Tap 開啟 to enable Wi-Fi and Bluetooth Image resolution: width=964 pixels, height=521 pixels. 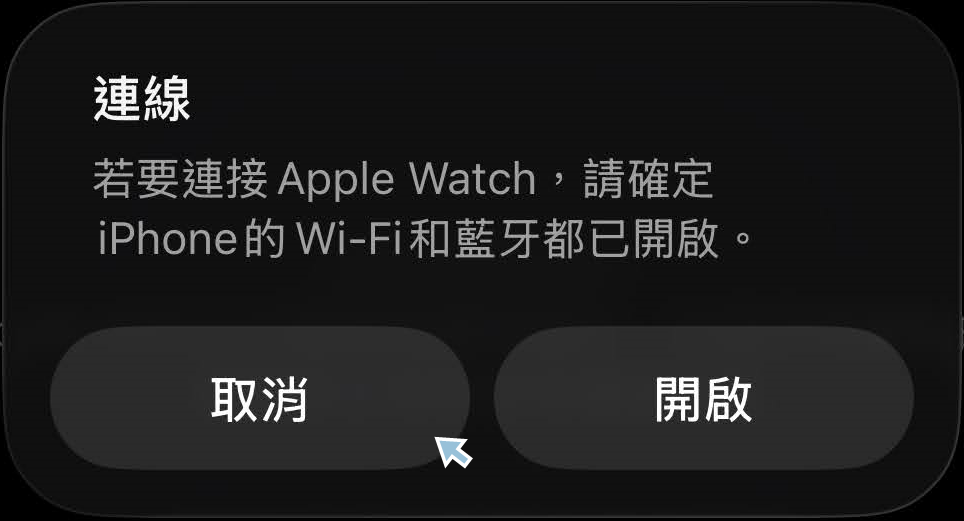(x=703, y=399)
